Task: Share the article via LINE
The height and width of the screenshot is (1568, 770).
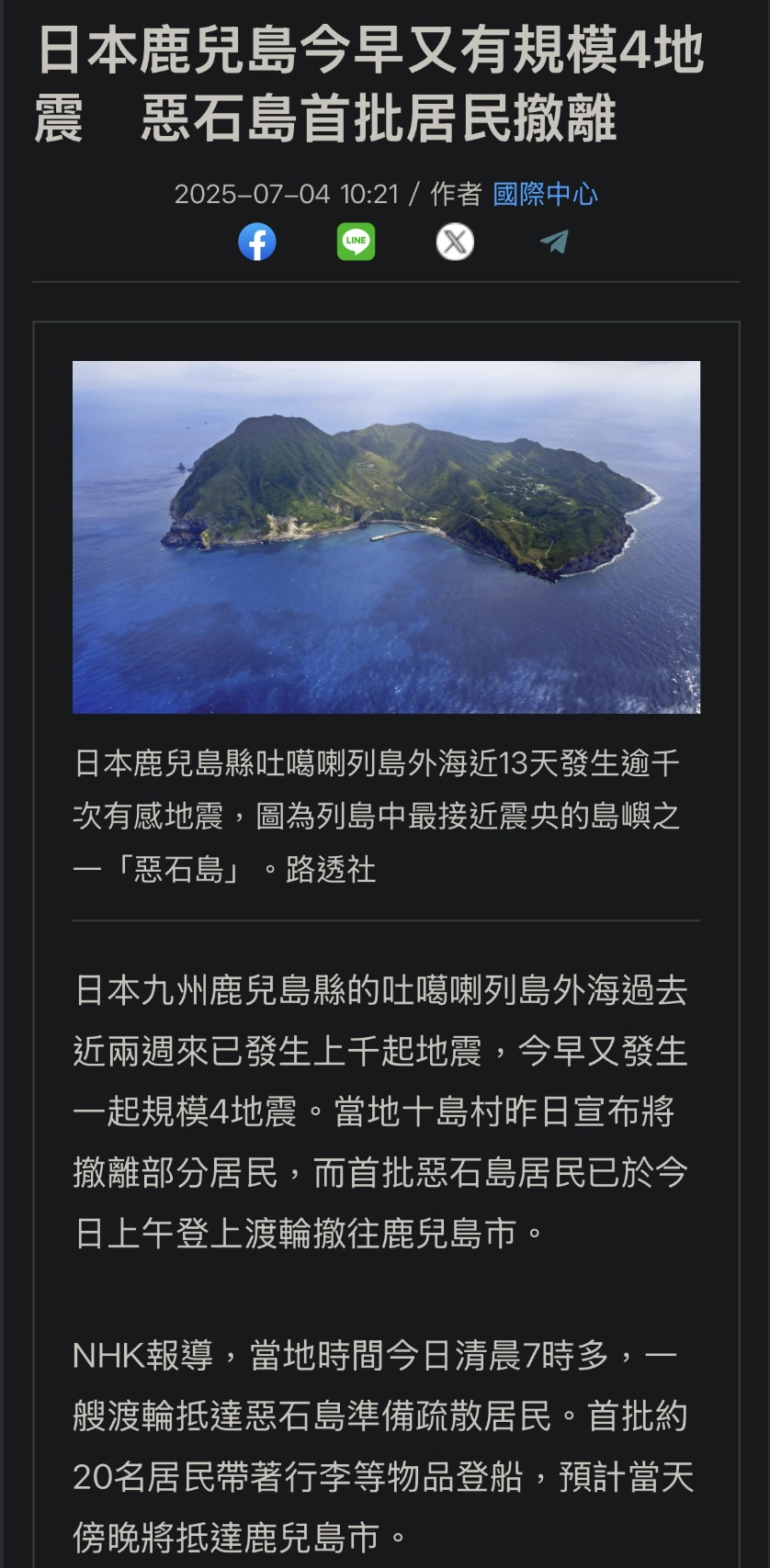Action: pyautogui.click(x=356, y=243)
